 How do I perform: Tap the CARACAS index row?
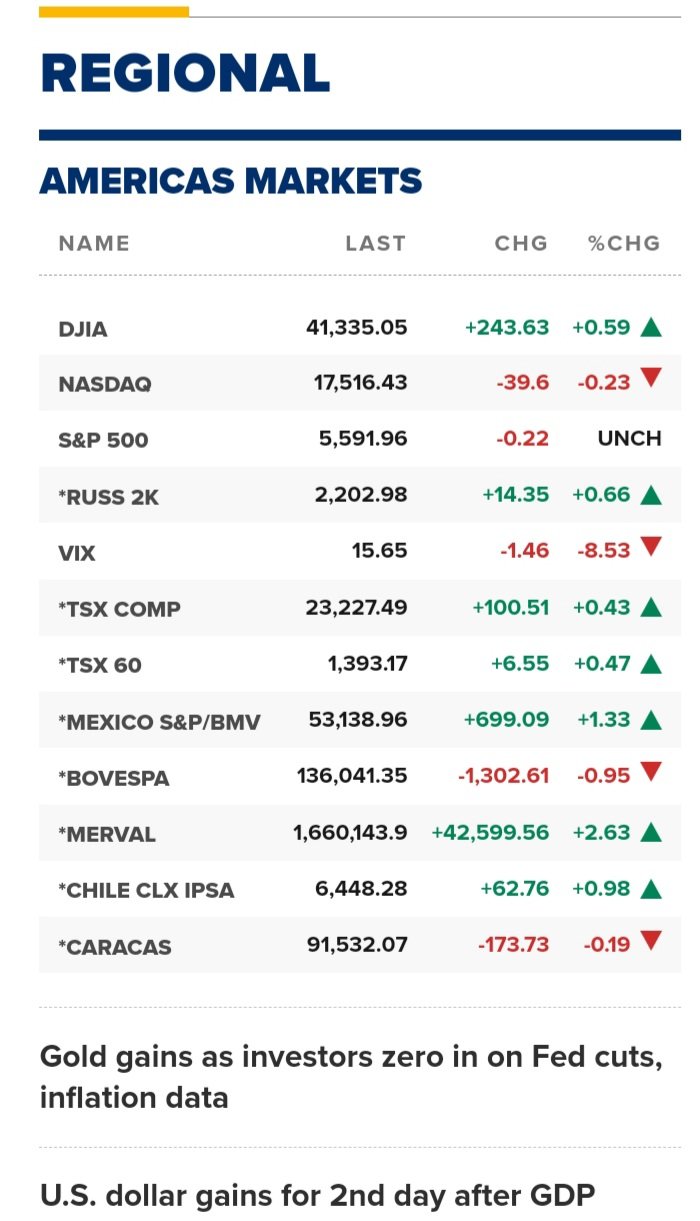(x=115, y=946)
